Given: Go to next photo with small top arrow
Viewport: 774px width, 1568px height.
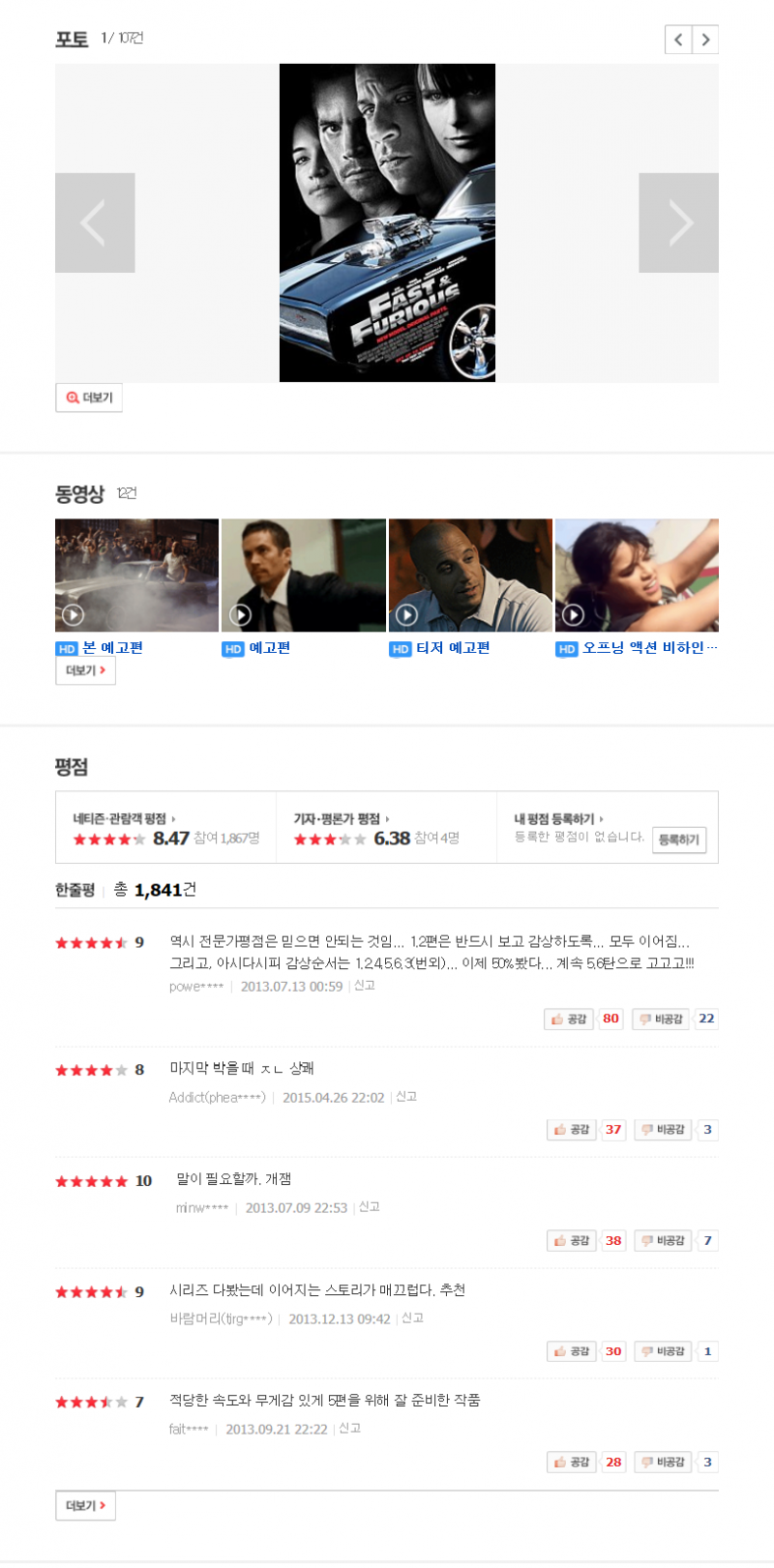Looking at the screenshot, I should point(705,40).
